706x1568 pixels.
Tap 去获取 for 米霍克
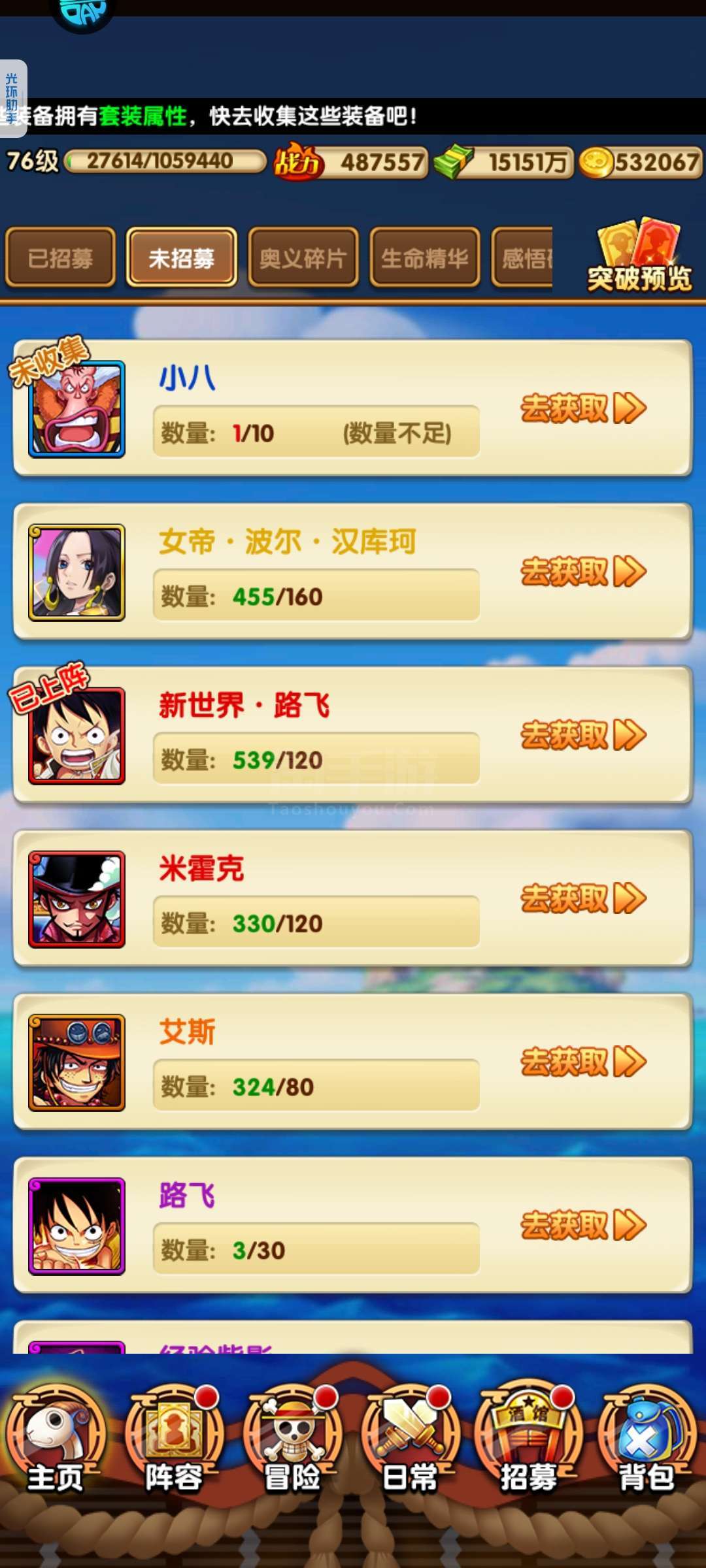point(583,899)
